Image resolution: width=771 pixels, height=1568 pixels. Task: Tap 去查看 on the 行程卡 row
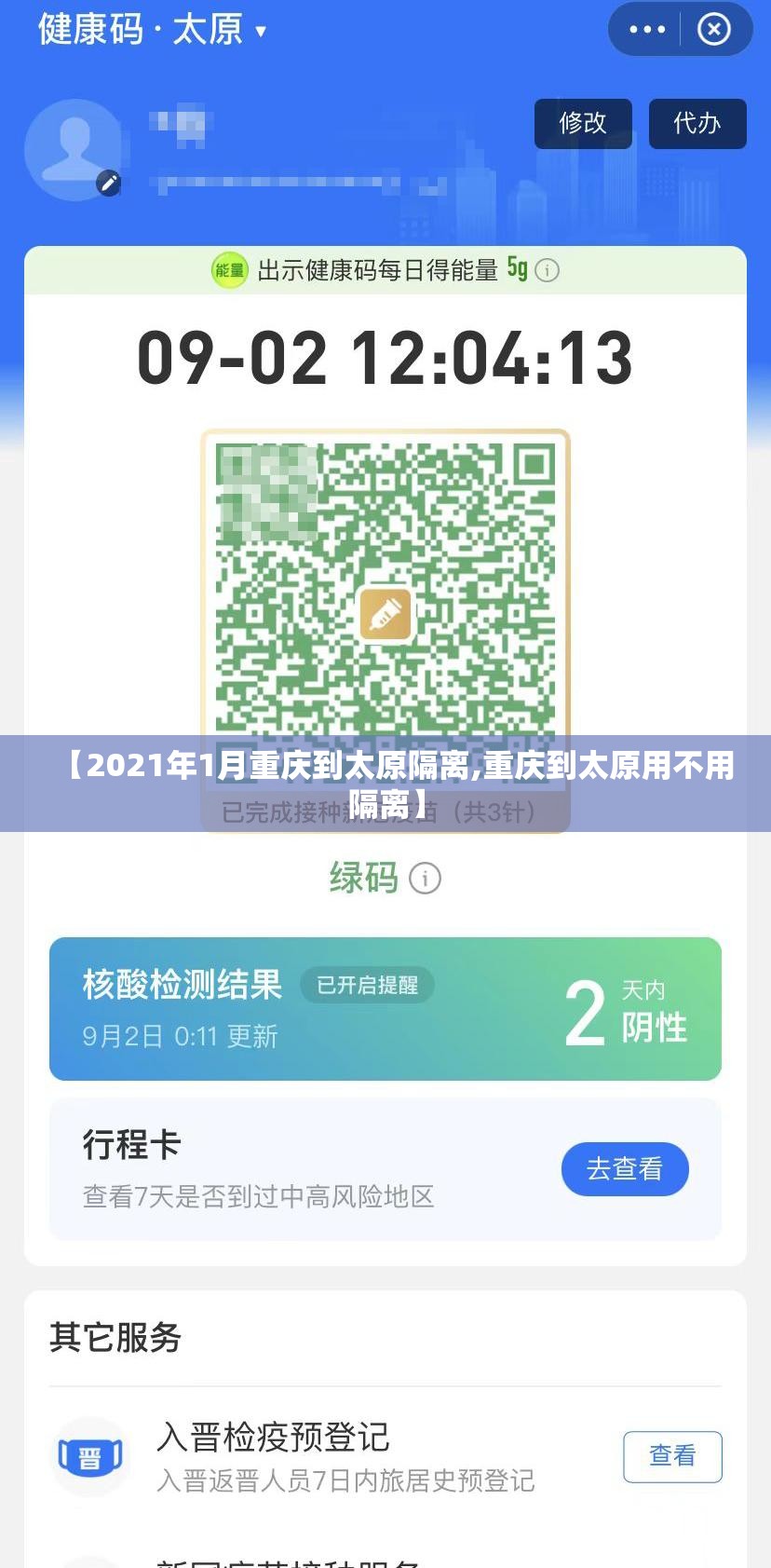point(625,1168)
